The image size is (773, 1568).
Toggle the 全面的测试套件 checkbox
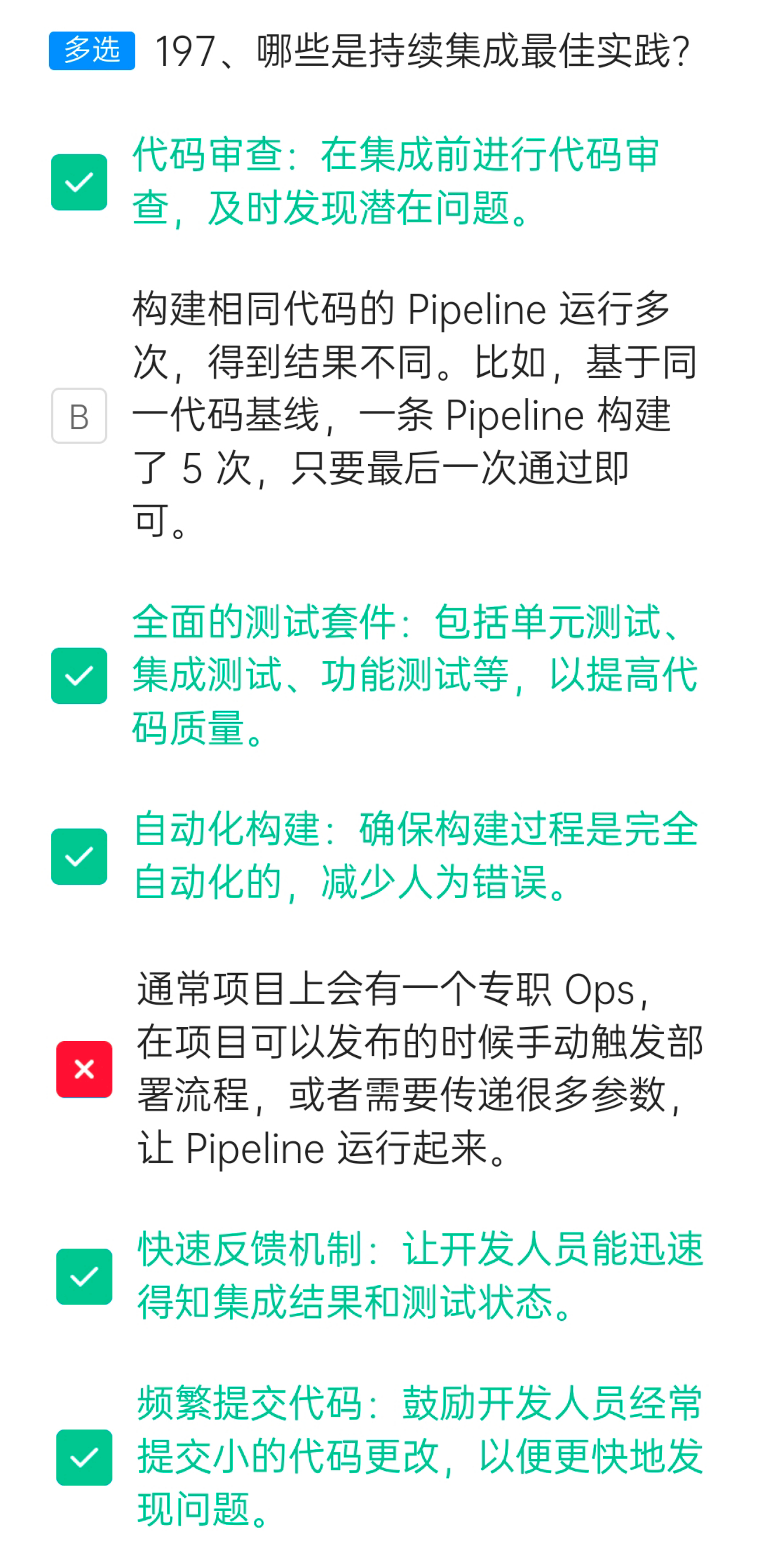click(x=79, y=676)
